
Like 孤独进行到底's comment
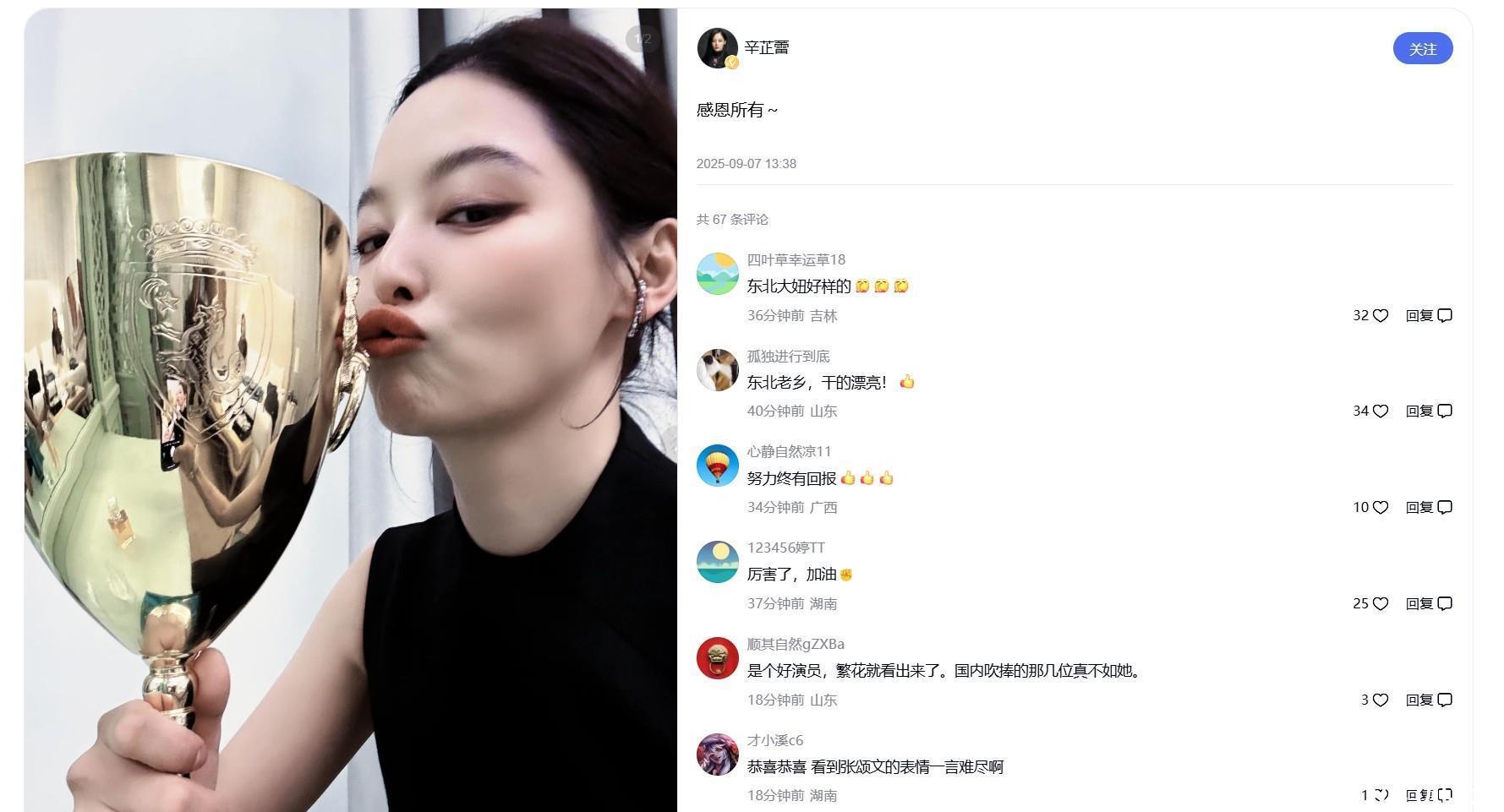[x=1380, y=411]
